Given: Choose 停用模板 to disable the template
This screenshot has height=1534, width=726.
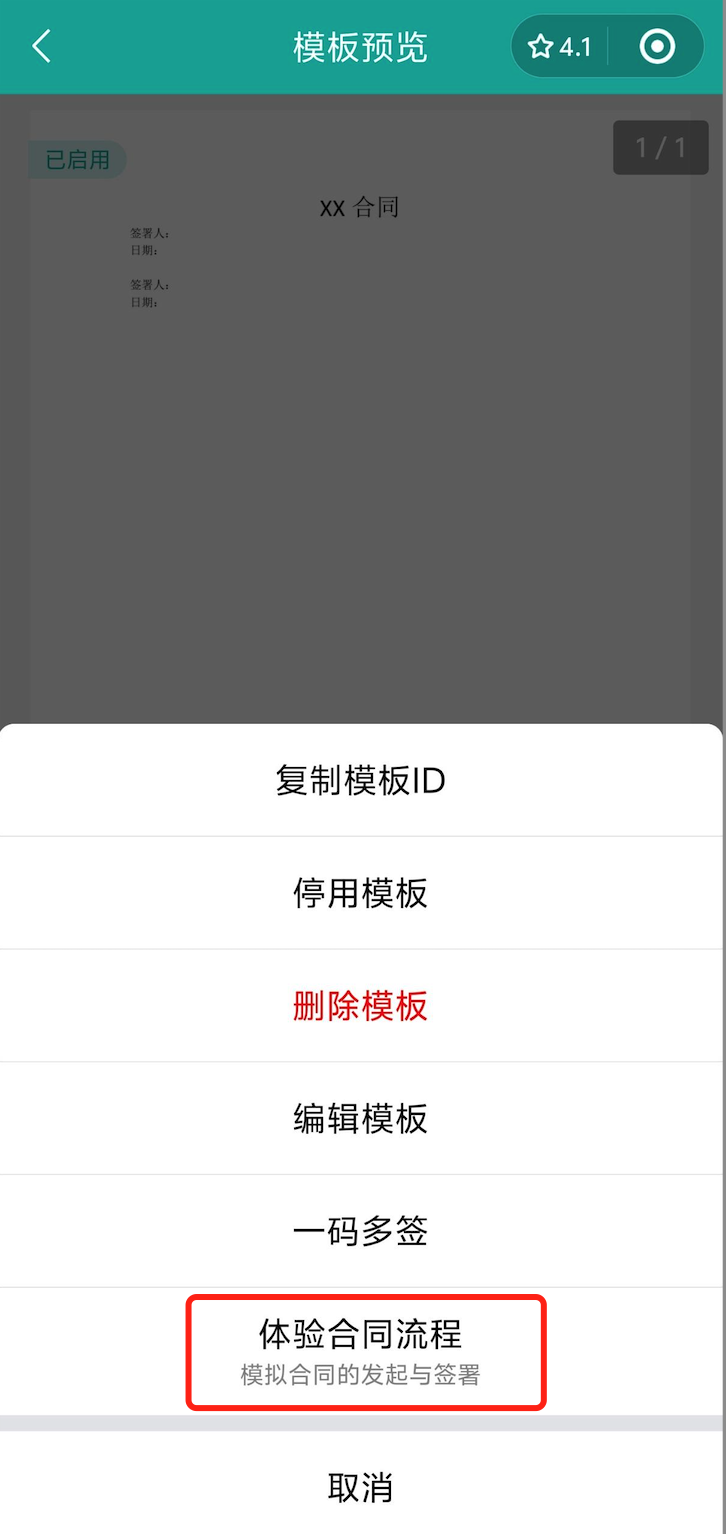Looking at the screenshot, I should point(361,893).
